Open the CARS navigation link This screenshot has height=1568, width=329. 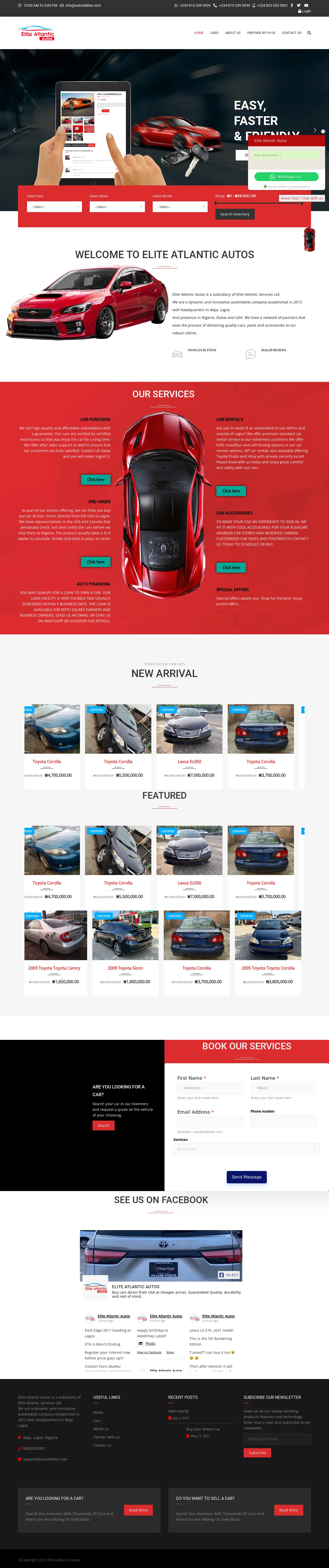(x=214, y=33)
